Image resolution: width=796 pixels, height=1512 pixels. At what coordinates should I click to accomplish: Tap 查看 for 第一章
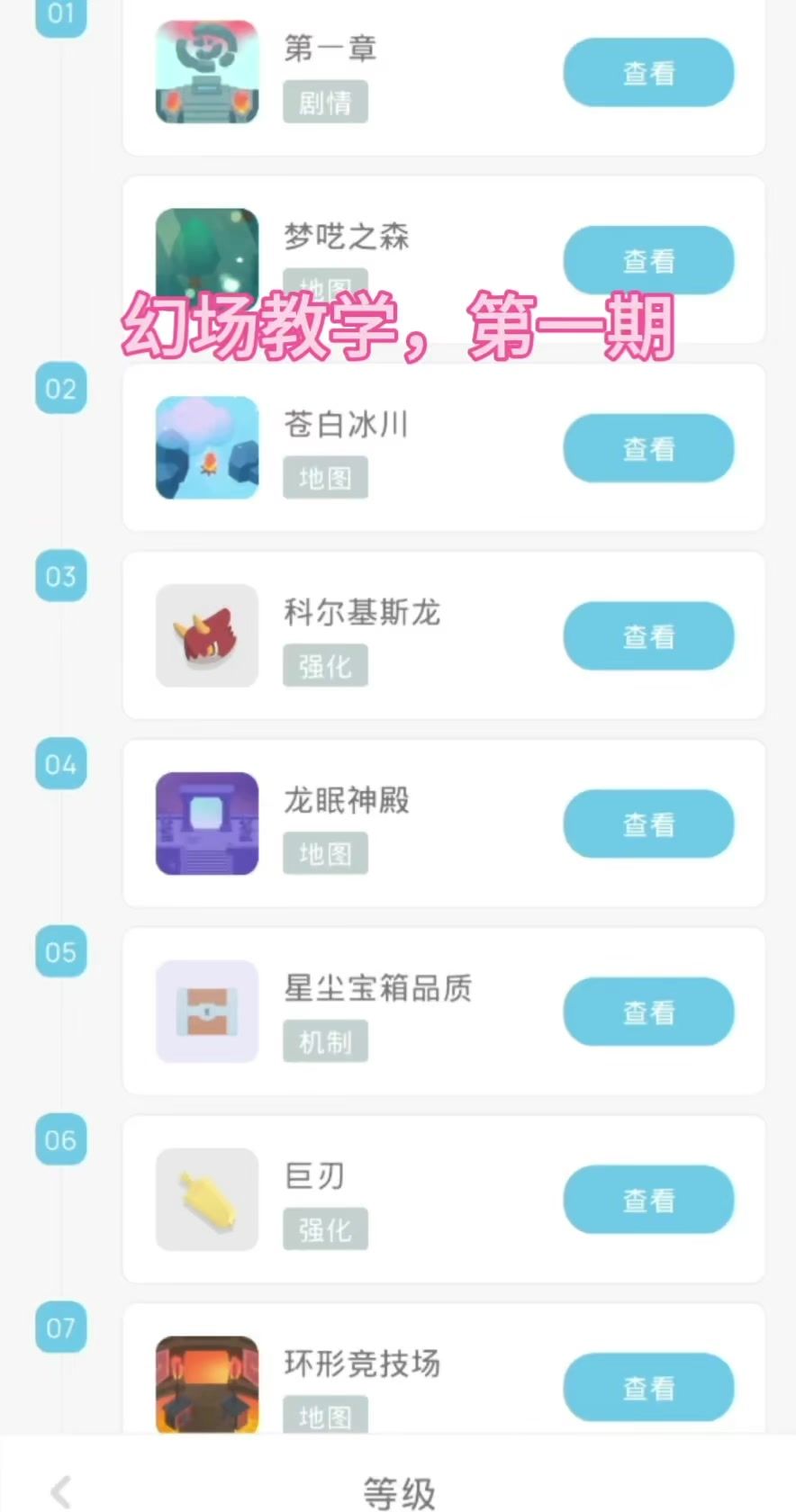pos(648,73)
